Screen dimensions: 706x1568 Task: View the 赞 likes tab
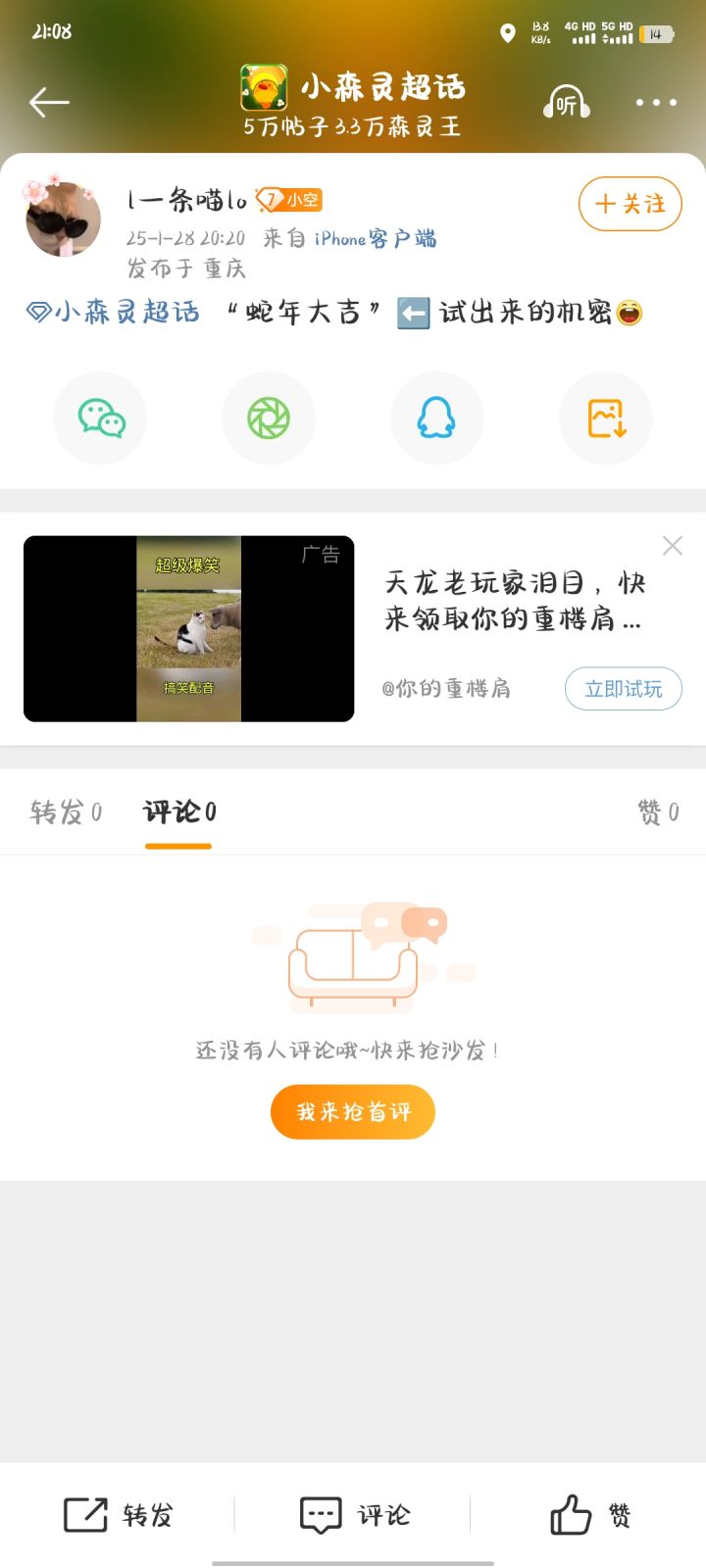(658, 812)
